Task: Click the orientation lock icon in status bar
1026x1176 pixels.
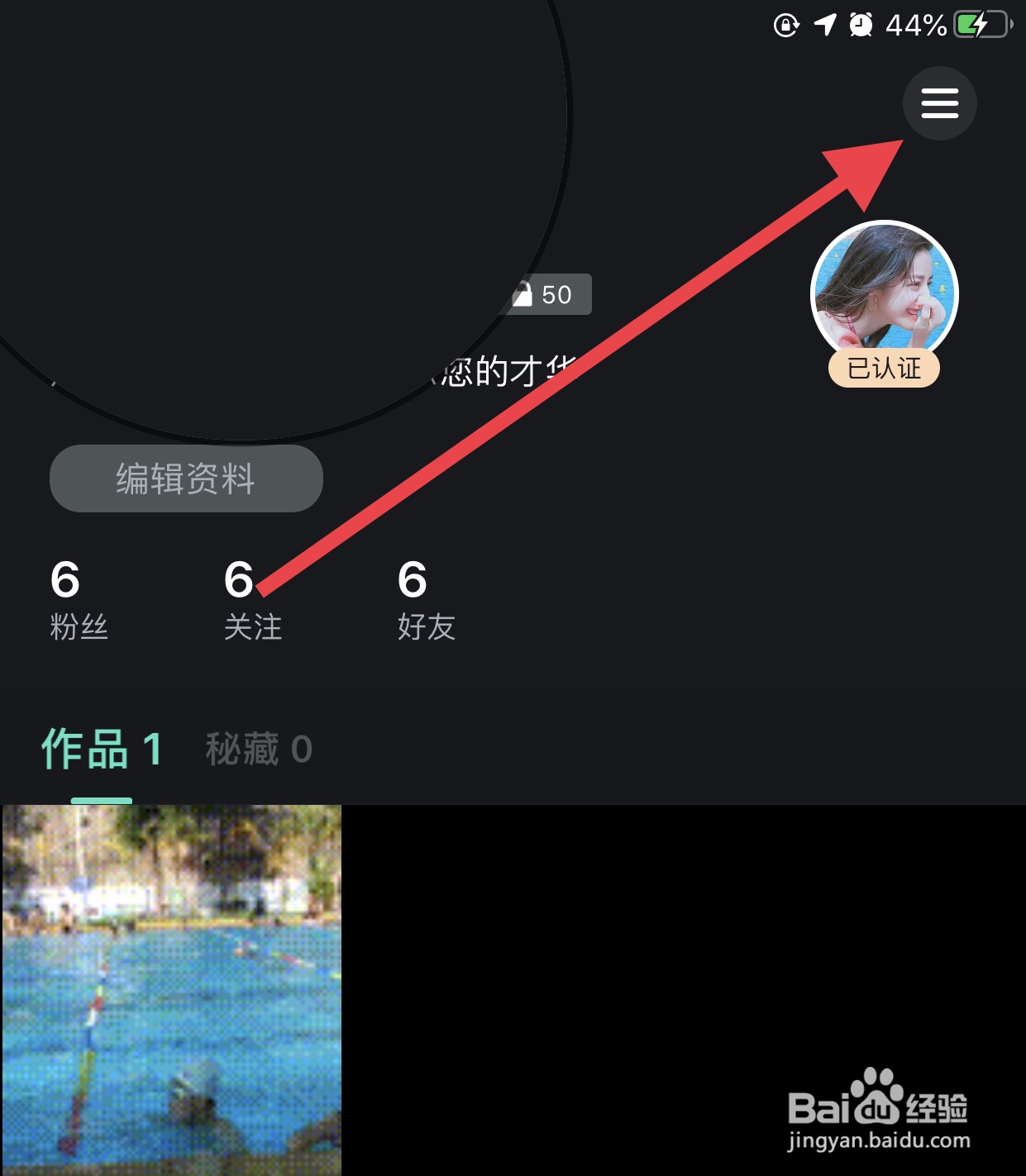Action: pyautogui.click(x=786, y=26)
